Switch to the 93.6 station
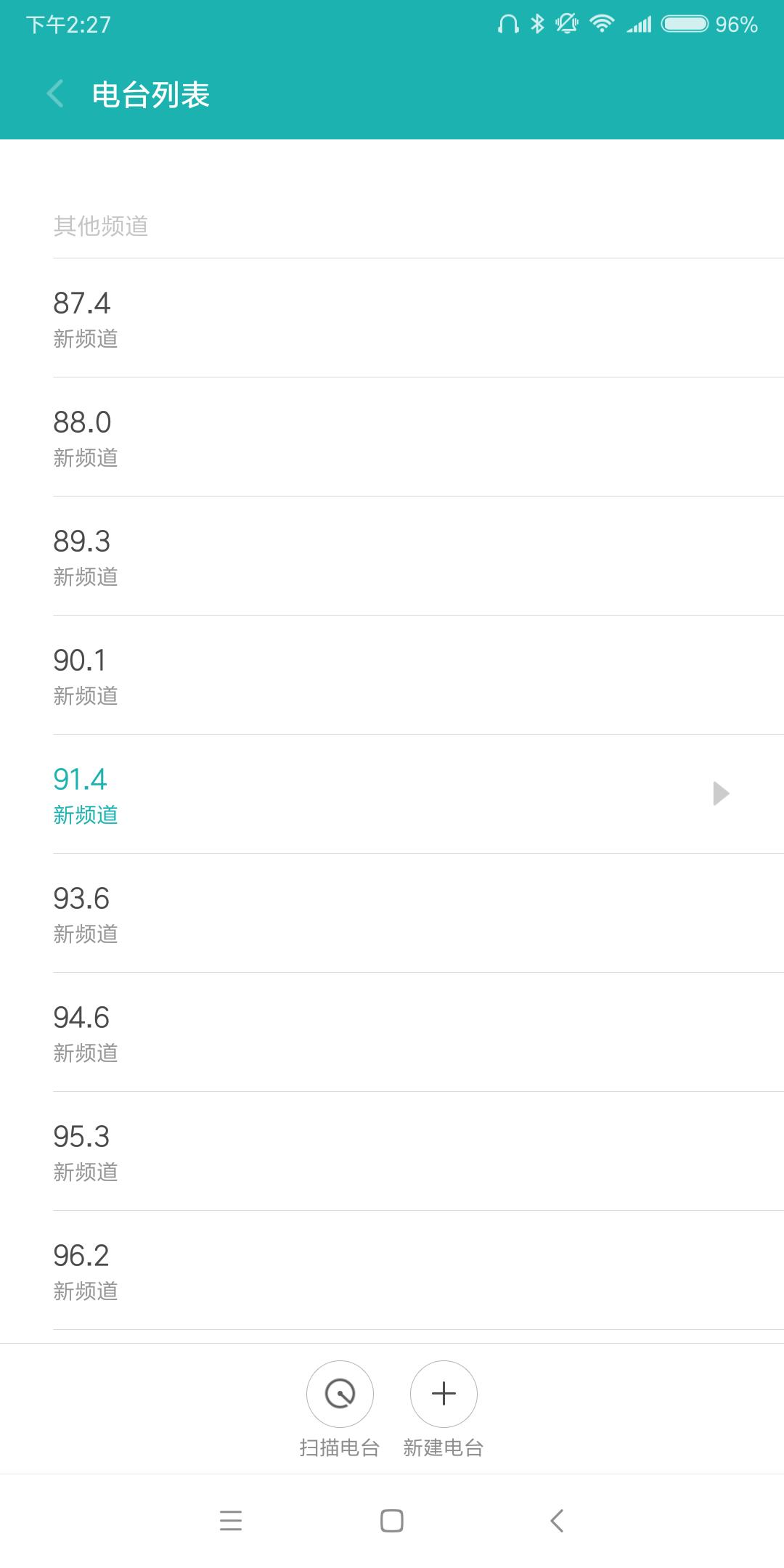Screen dimensions: 784x1568 click(392, 913)
